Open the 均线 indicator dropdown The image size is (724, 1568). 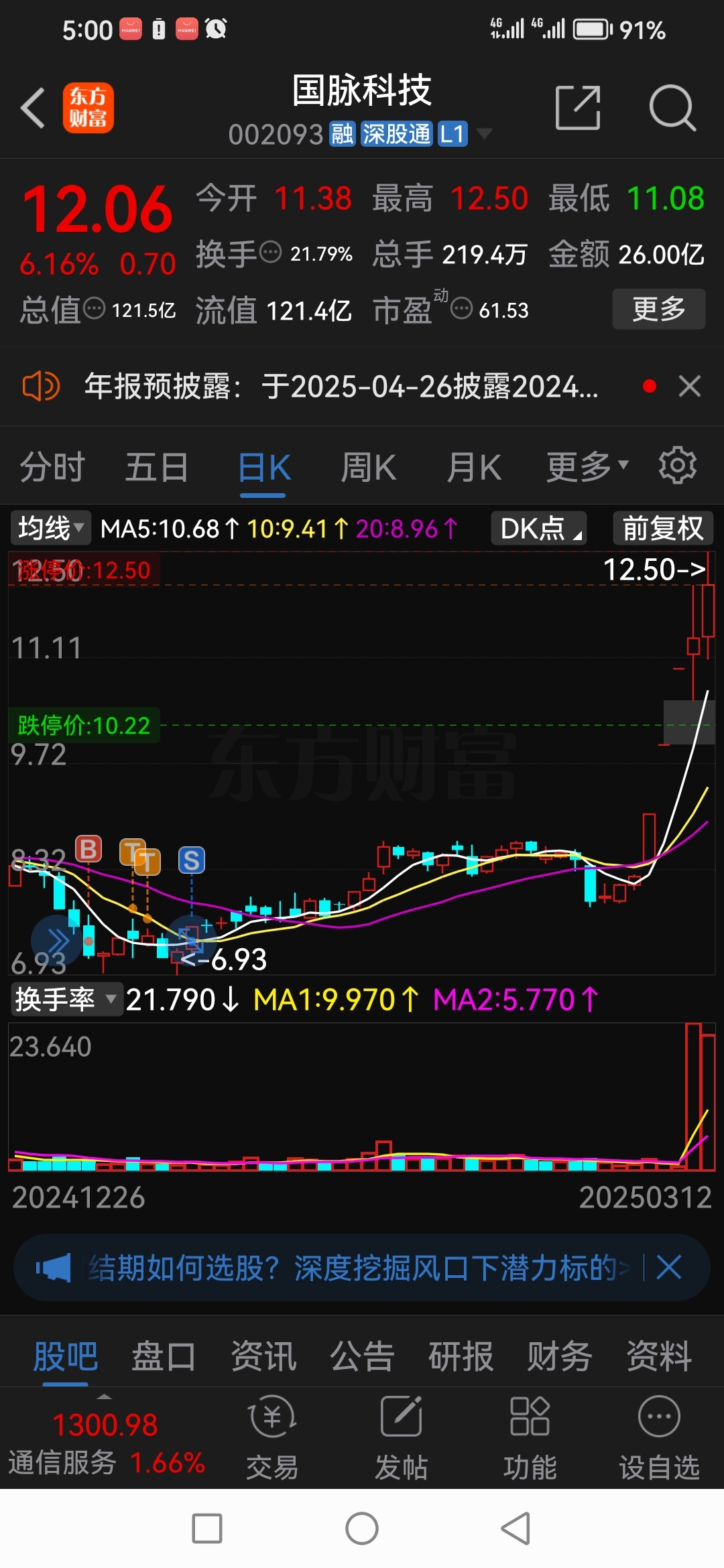50,529
